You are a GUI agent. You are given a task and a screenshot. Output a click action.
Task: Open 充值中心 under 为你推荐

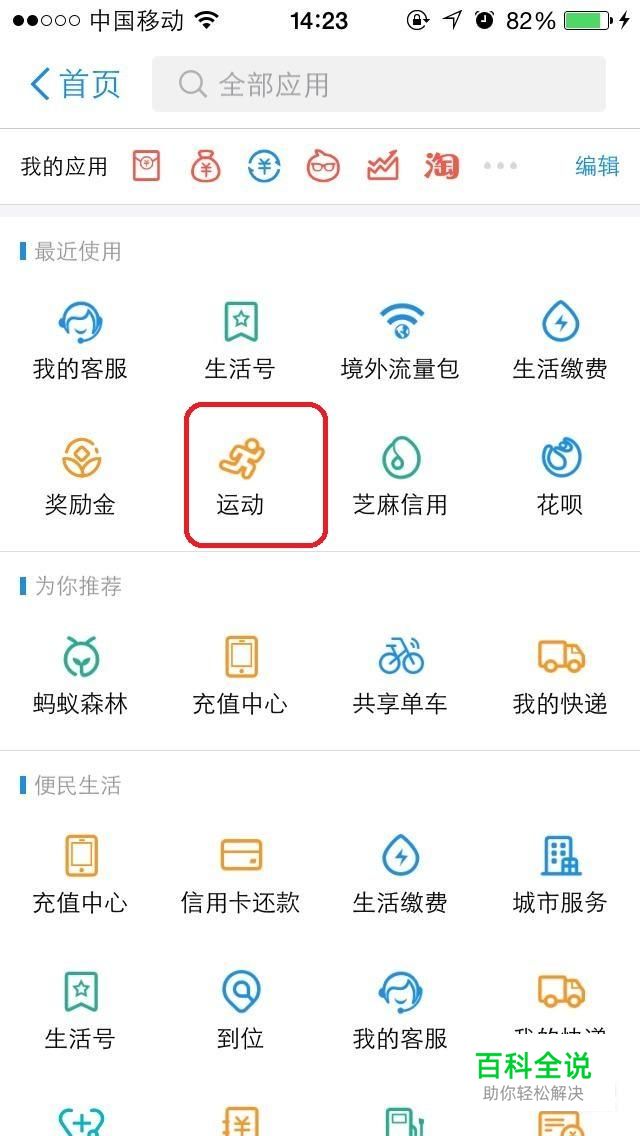pos(241,676)
